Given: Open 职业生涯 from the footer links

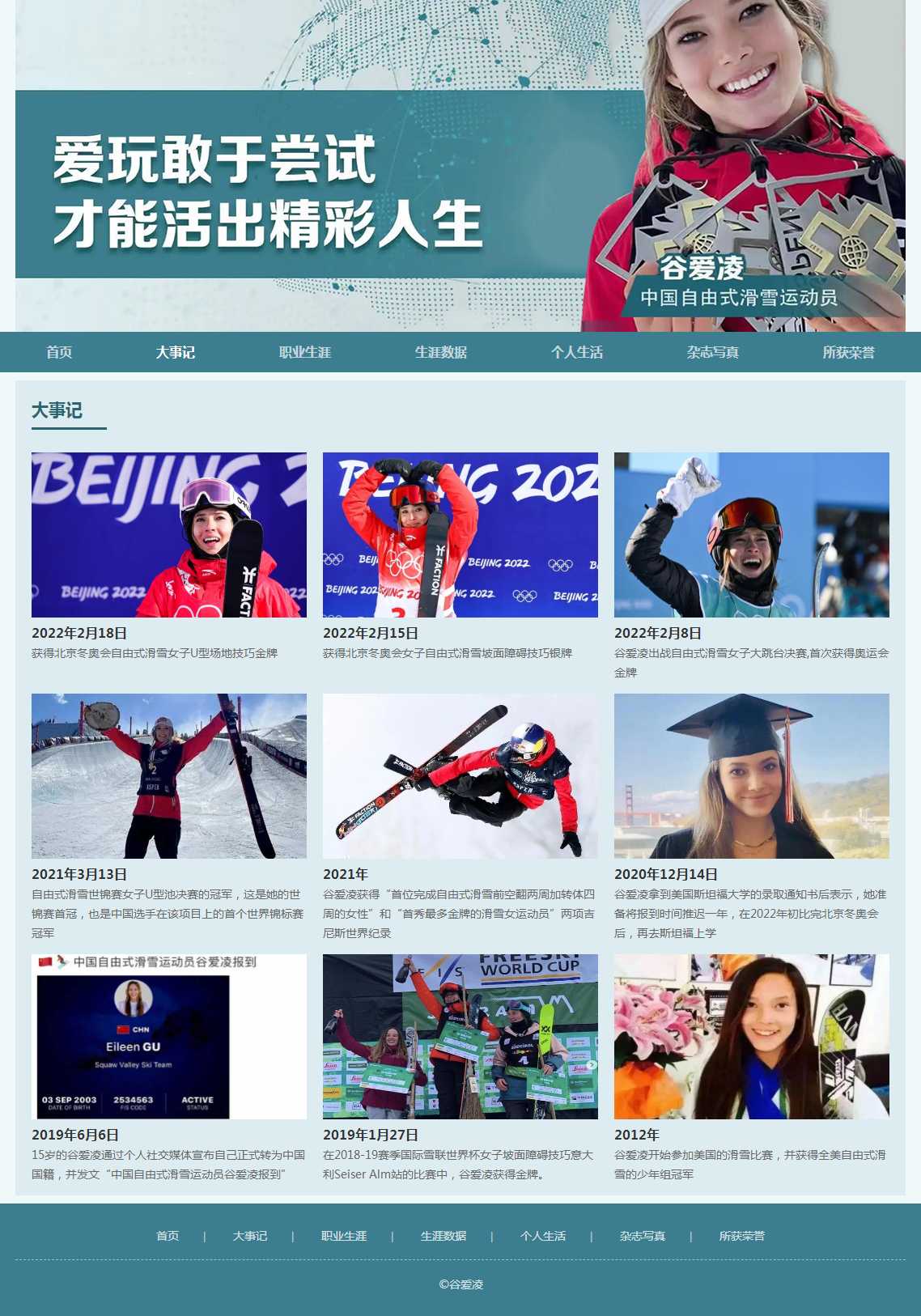Looking at the screenshot, I should tap(344, 1236).
